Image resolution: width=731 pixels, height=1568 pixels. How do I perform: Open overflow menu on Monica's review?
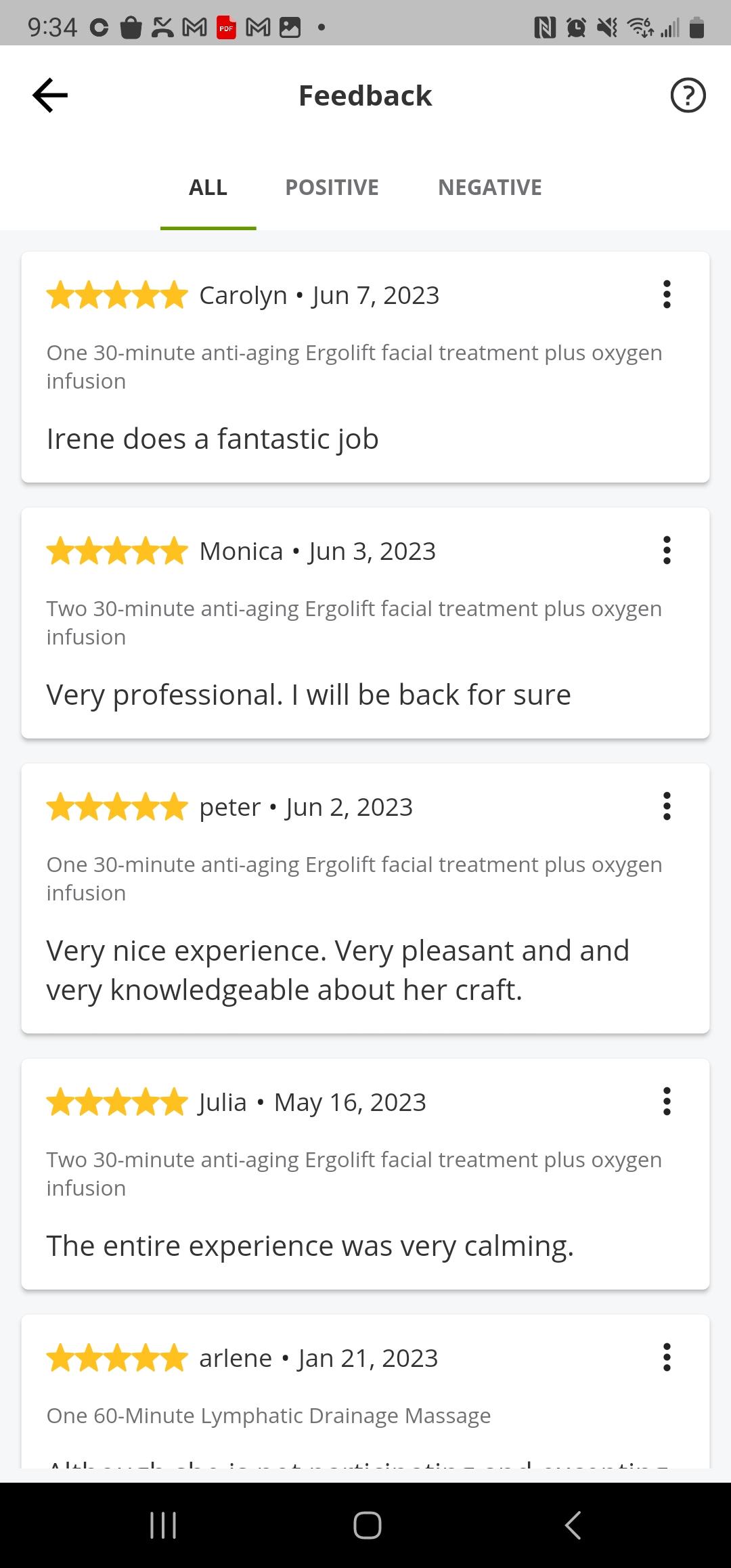(x=667, y=550)
